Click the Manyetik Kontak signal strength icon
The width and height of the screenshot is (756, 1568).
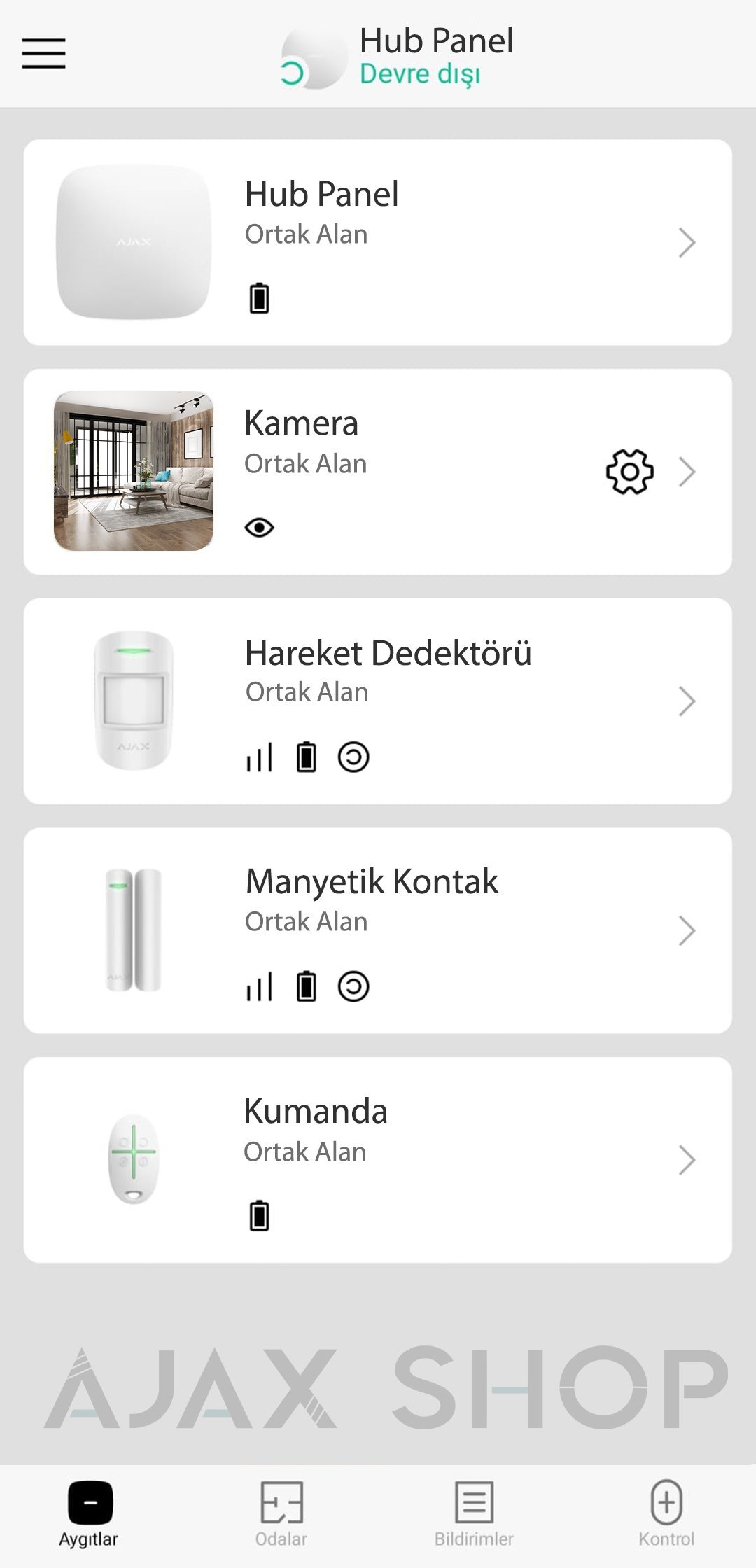pyautogui.click(x=258, y=988)
